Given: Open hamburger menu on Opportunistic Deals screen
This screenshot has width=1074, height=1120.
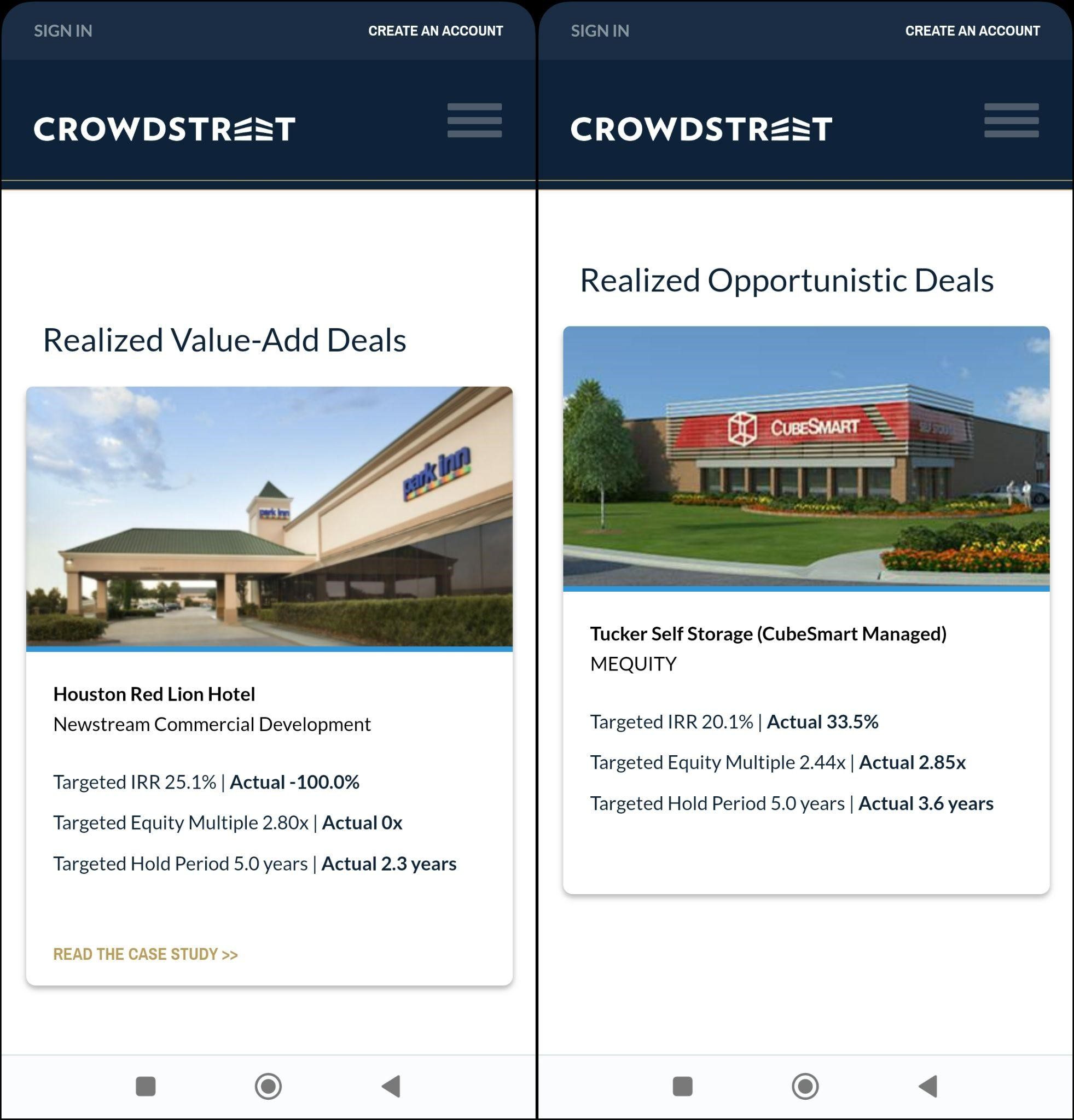Looking at the screenshot, I should pyautogui.click(x=1011, y=120).
